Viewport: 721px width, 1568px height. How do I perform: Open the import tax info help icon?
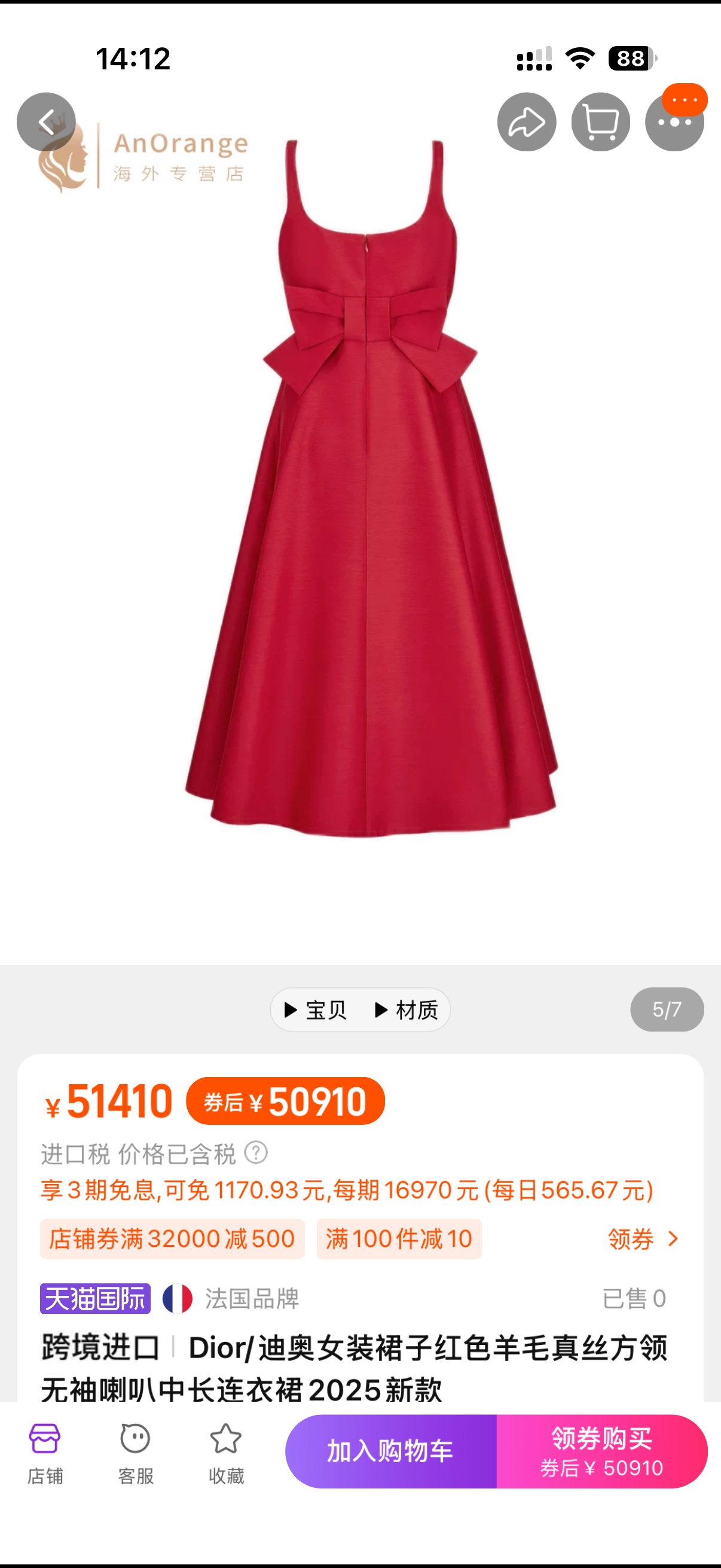coord(255,1152)
